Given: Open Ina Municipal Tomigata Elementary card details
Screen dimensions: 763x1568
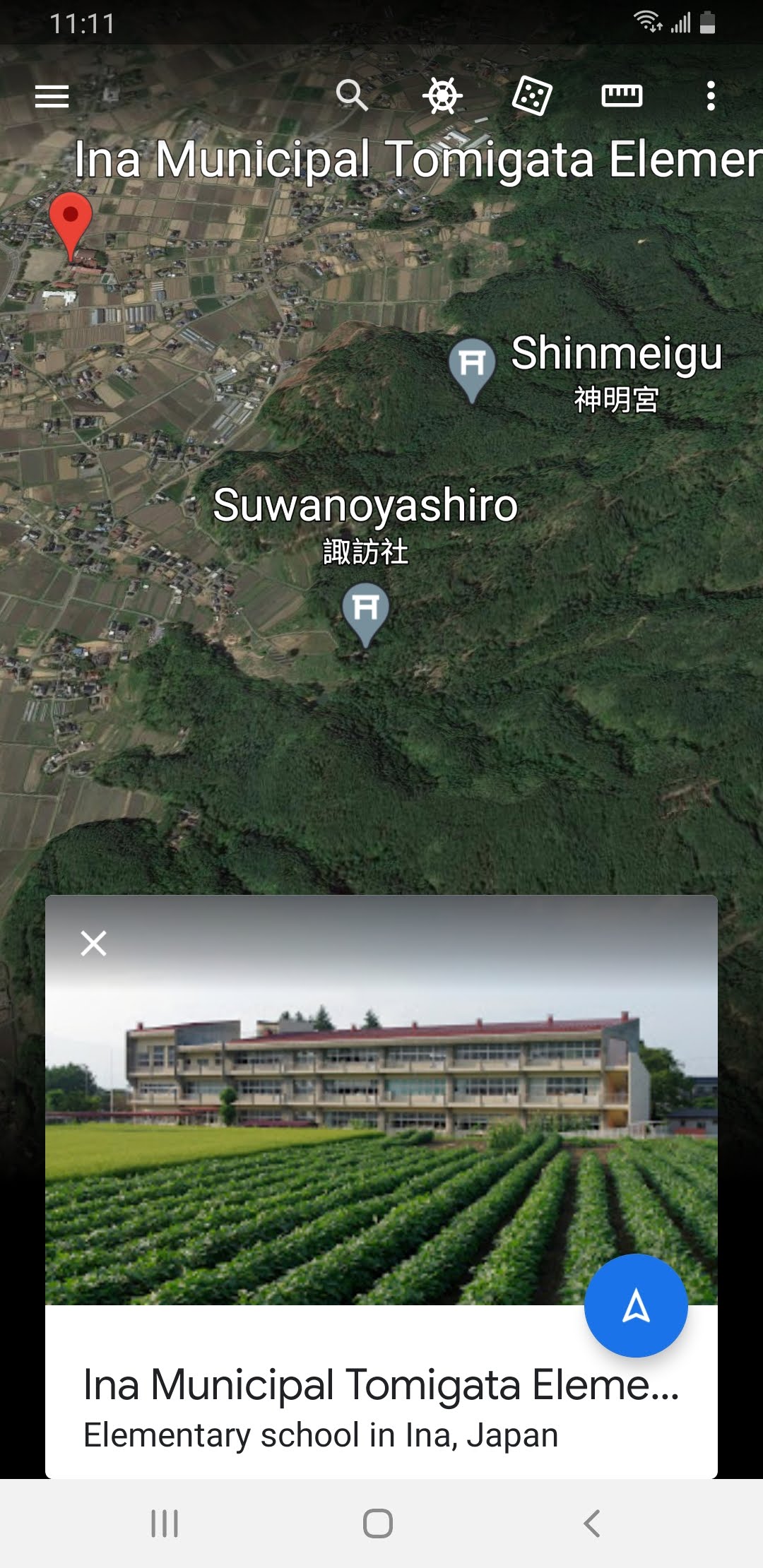Looking at the screenshot, I should click(381, 1406).
